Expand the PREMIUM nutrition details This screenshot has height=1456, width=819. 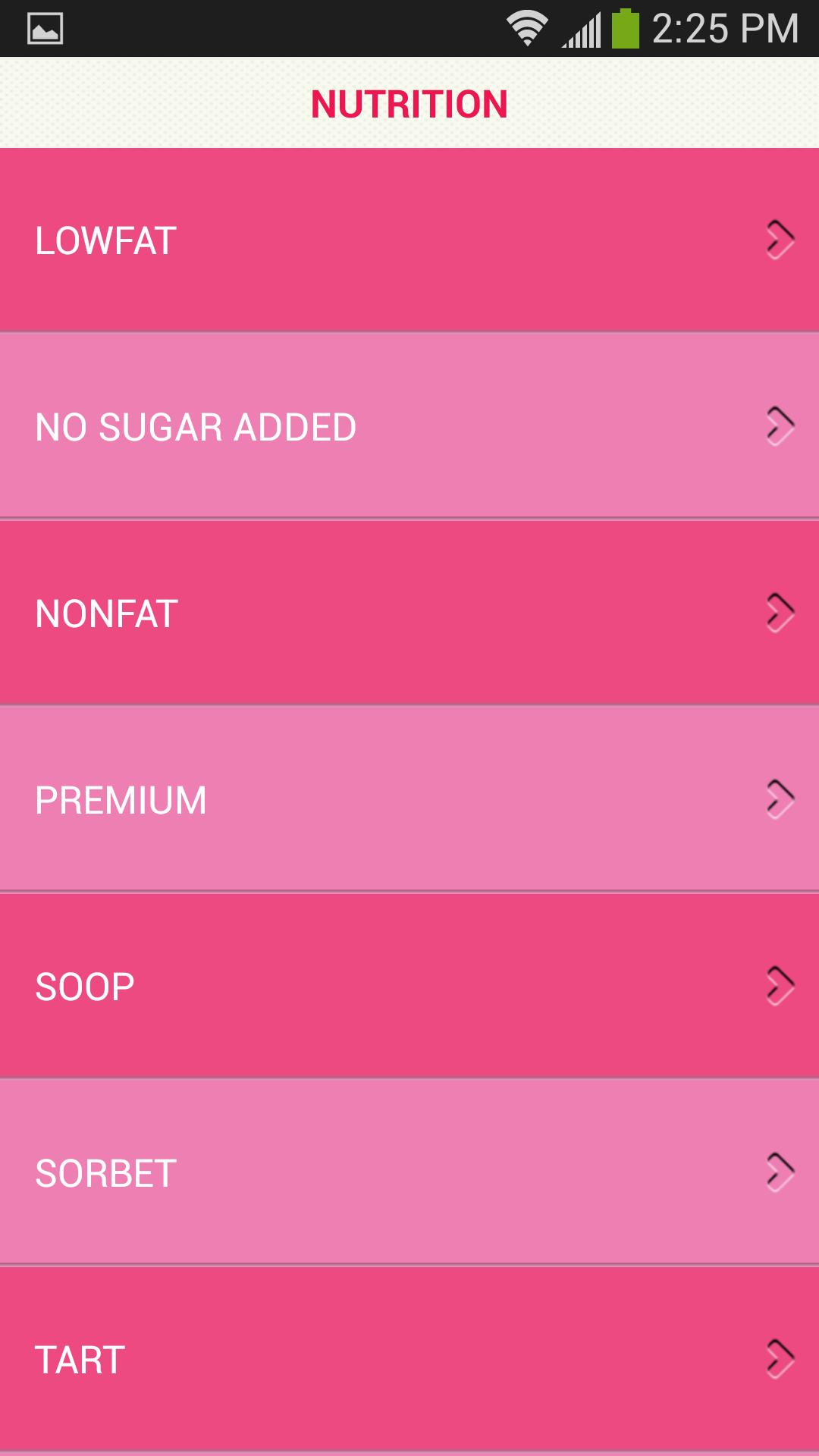tap(779, 796)
